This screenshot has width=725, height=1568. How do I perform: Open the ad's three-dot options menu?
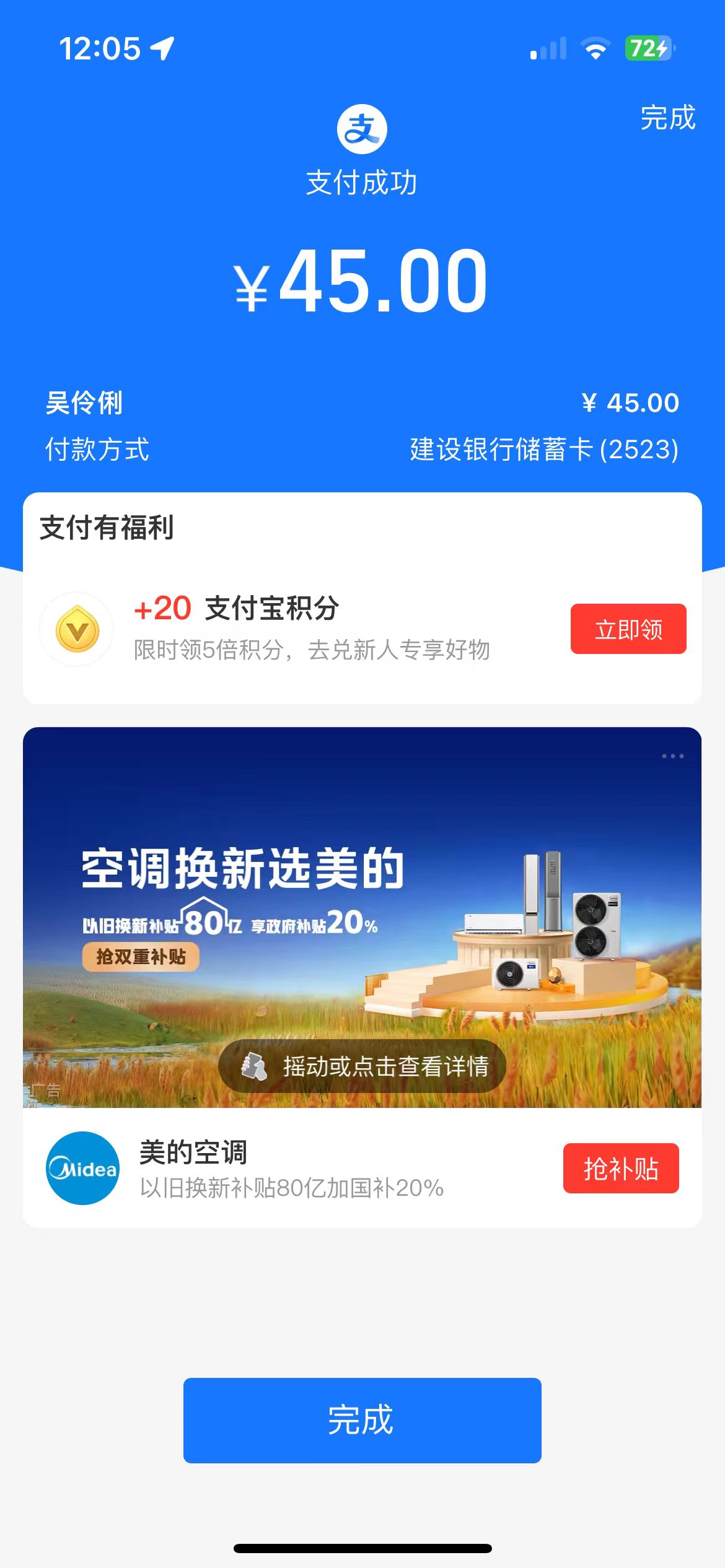[672, 756]
